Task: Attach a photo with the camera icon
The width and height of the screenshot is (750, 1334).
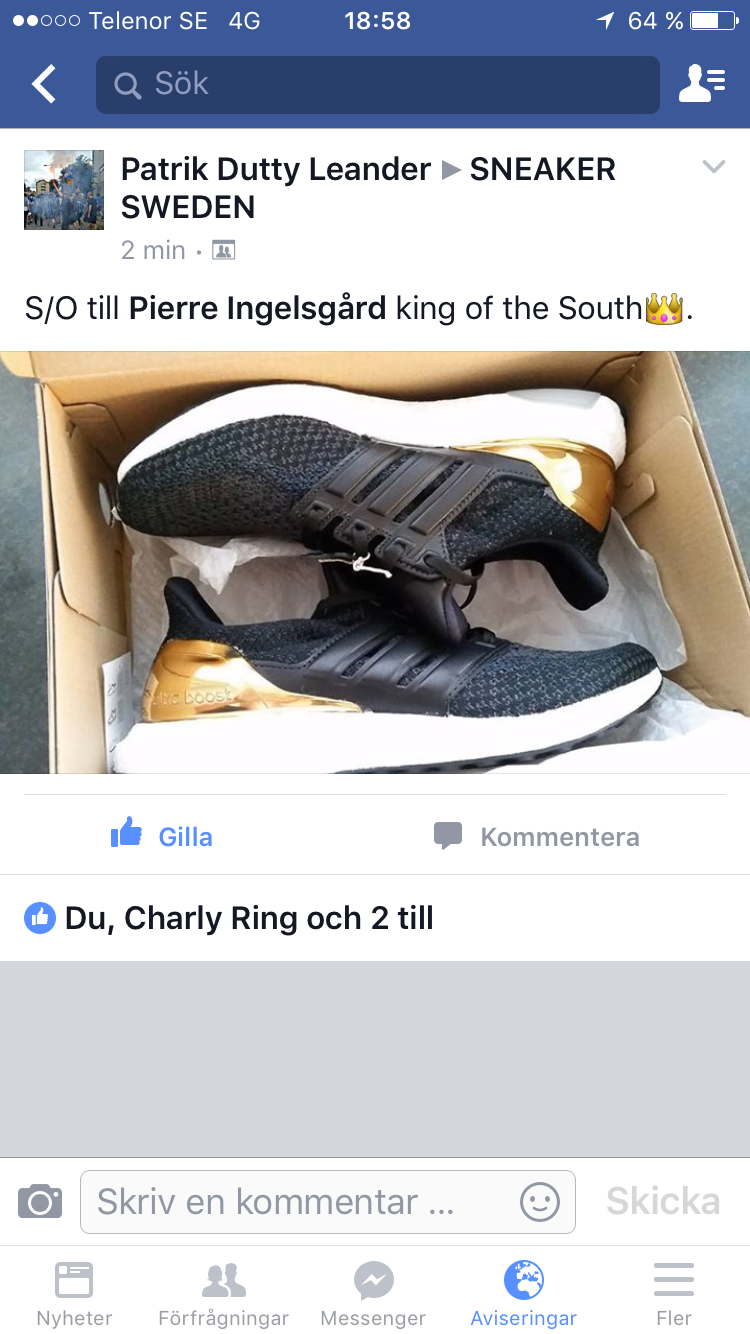Action: [x=40, y=1201]
